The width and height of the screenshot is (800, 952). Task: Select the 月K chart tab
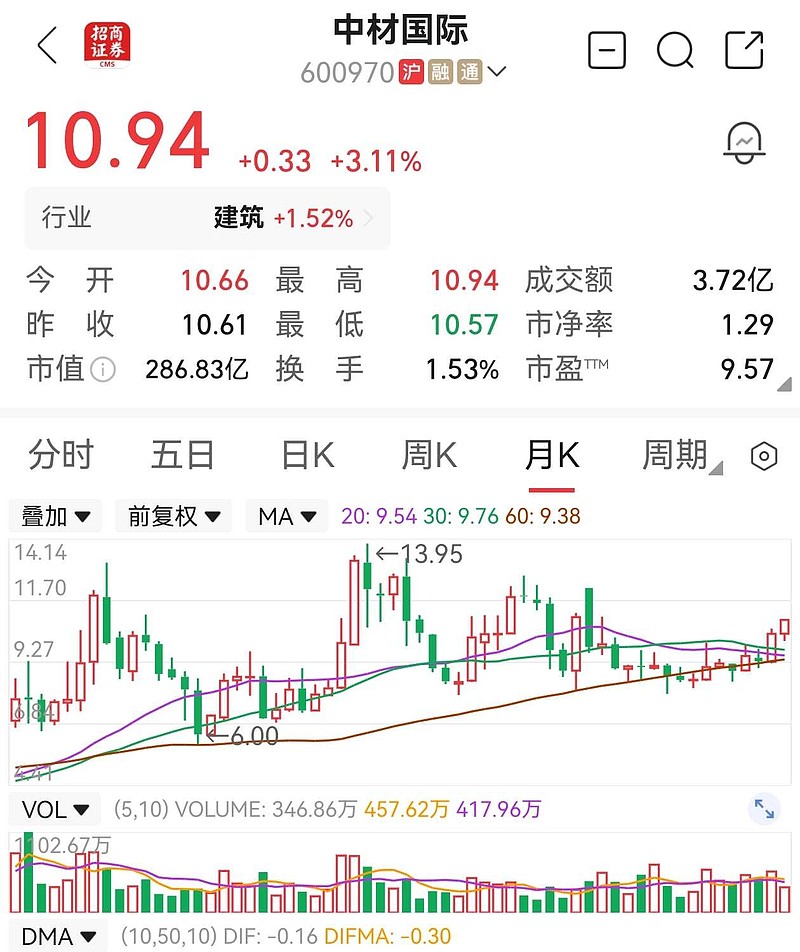coord(552,455)
